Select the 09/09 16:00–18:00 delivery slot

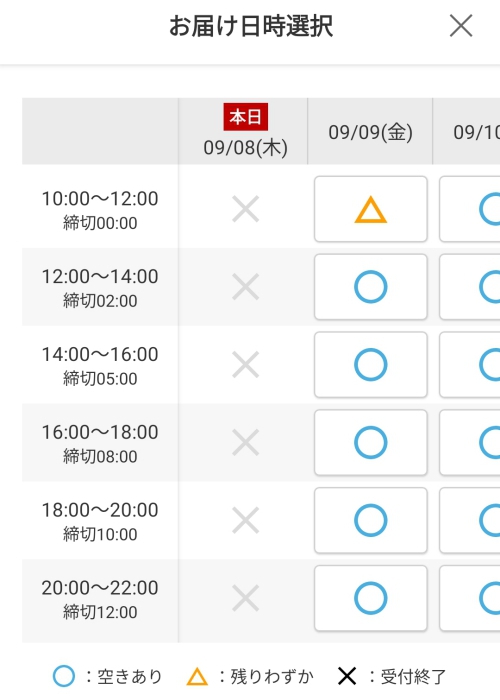pyautogui.click(x=371, y=442)
